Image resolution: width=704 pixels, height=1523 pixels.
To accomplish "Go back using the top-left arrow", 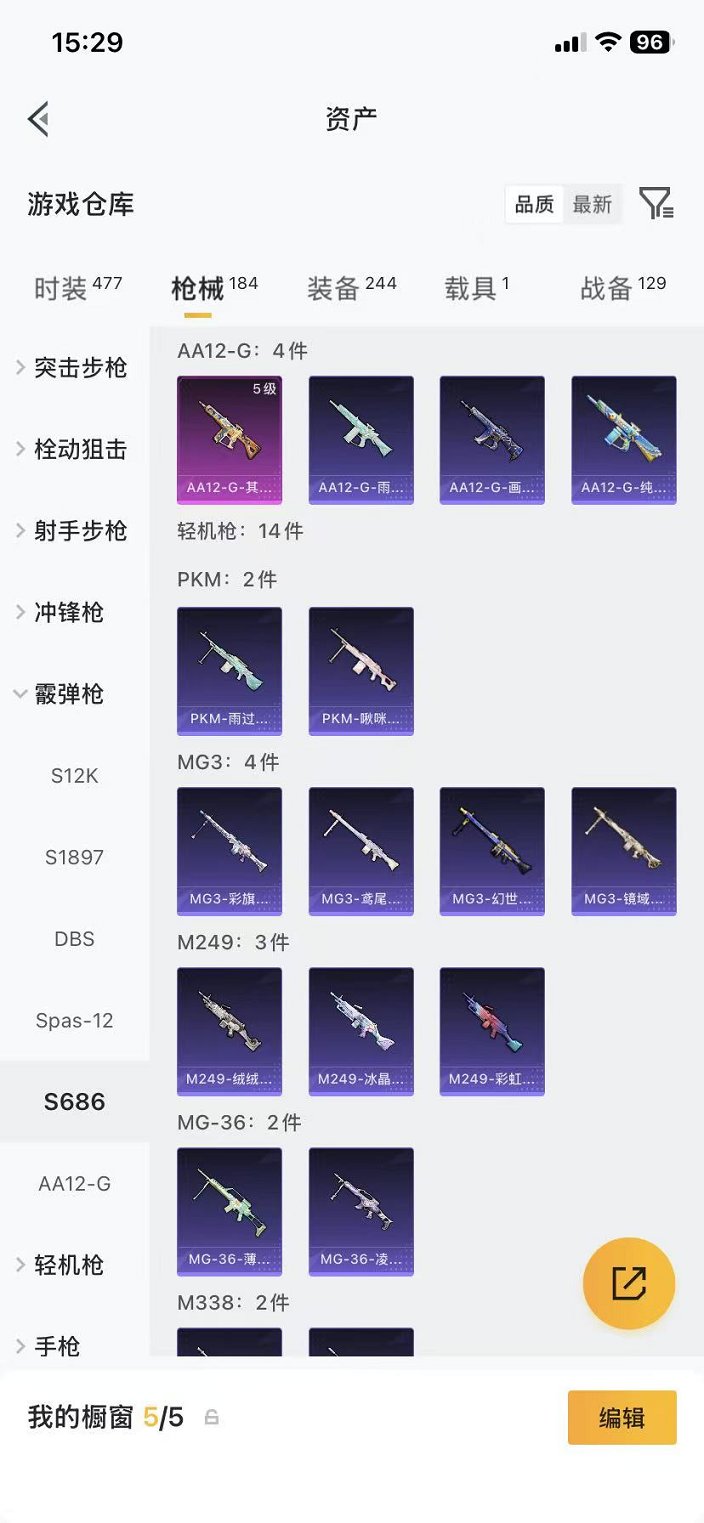I will (x=38, y=119).
